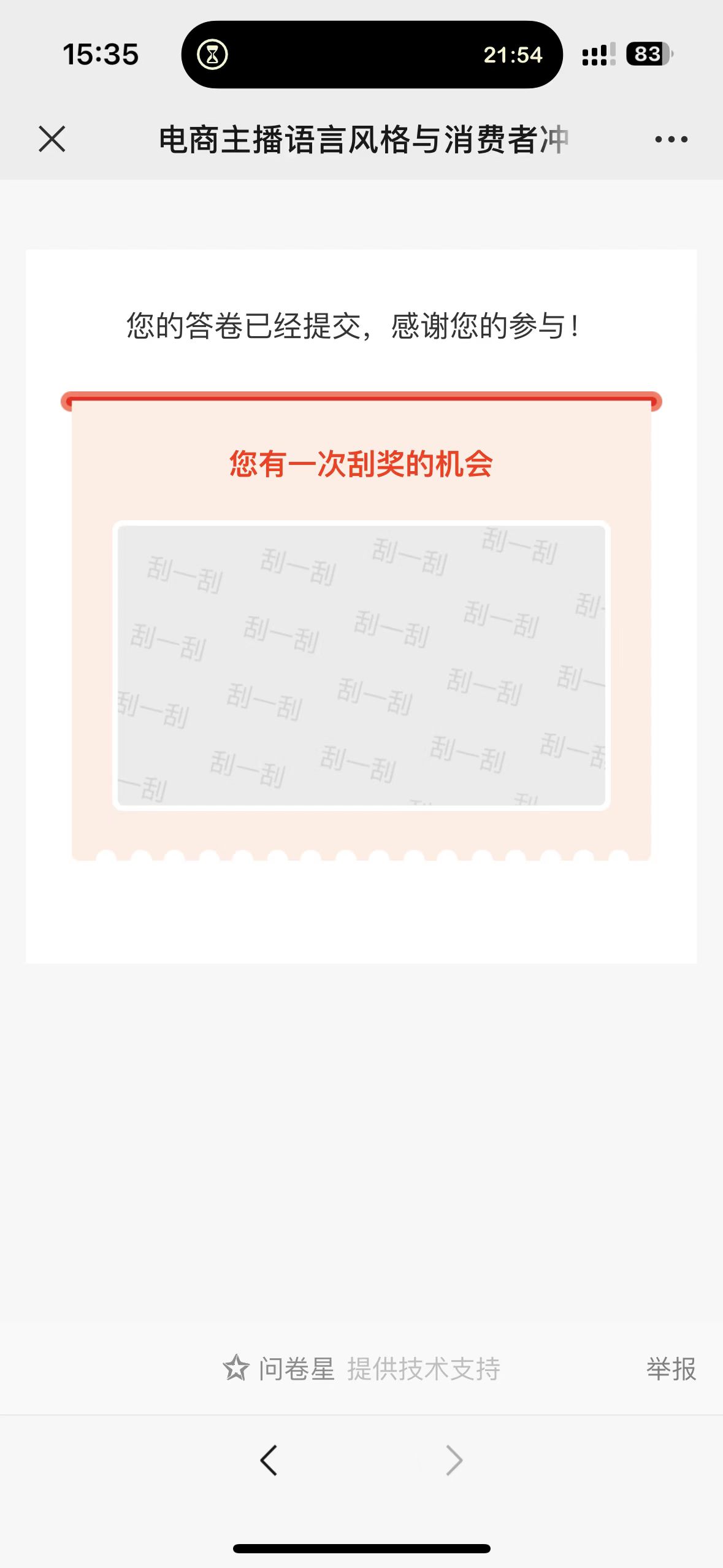Viewport: 723px width, 1568px height.
Task: Go back to the previous page
Action: click(269, 1460)
